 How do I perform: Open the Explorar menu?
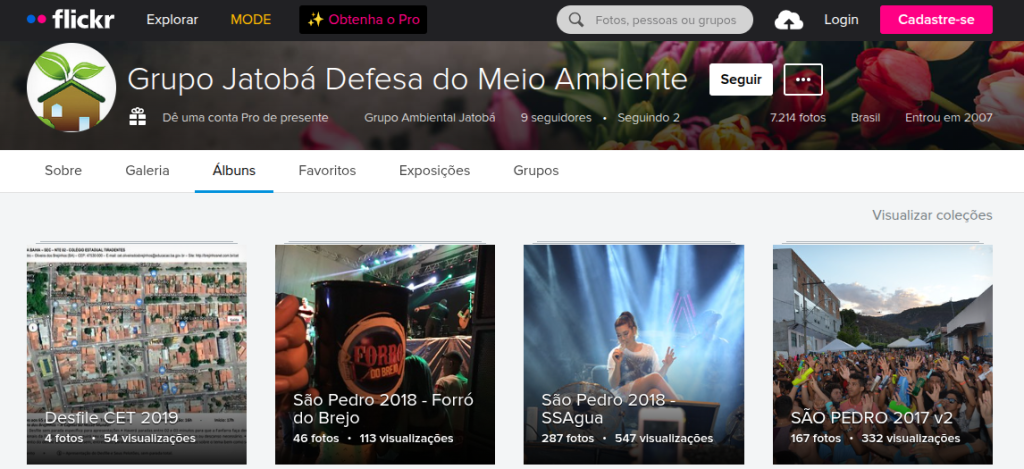click(172, 20)
